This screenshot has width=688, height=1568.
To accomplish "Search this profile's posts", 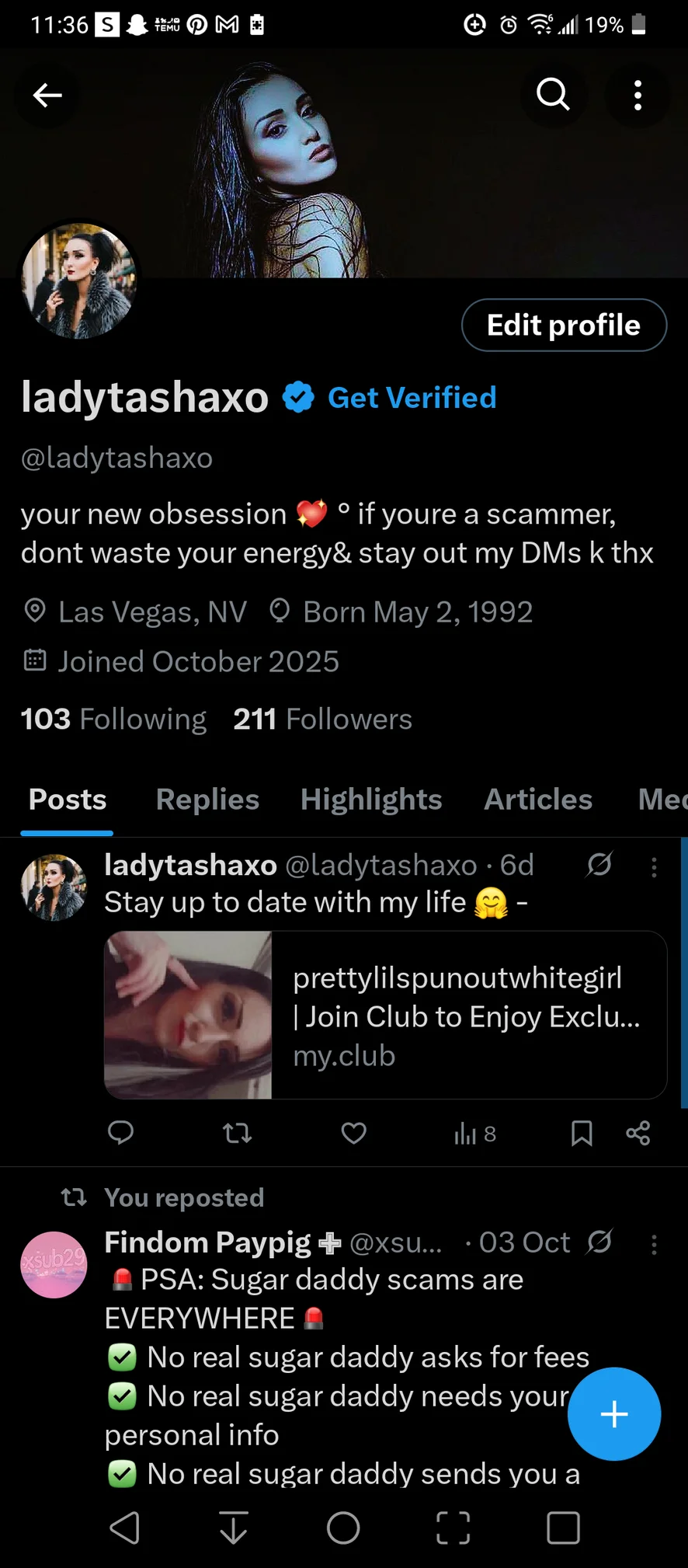I will pyautogui.click(x=553, y=96).
